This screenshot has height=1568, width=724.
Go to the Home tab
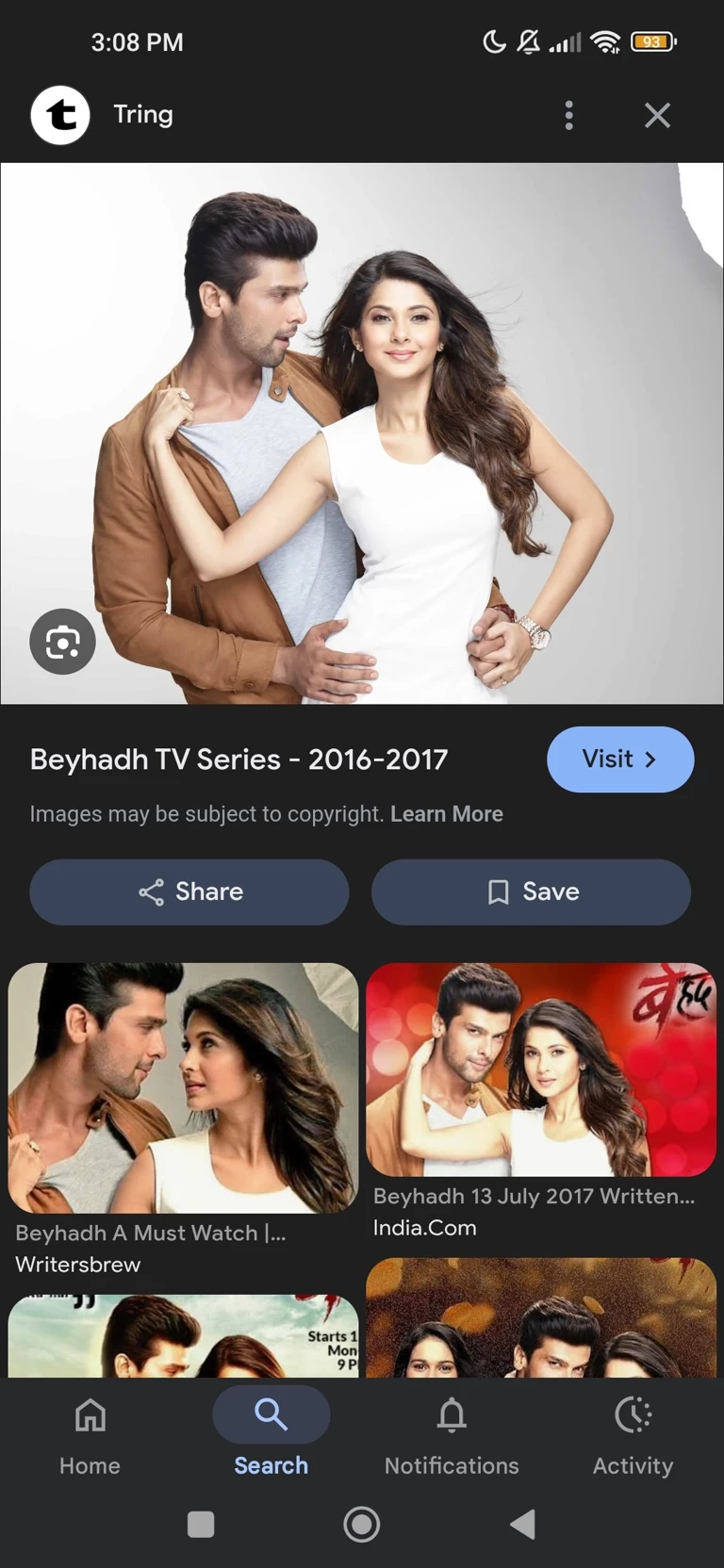coord(90,1435)
